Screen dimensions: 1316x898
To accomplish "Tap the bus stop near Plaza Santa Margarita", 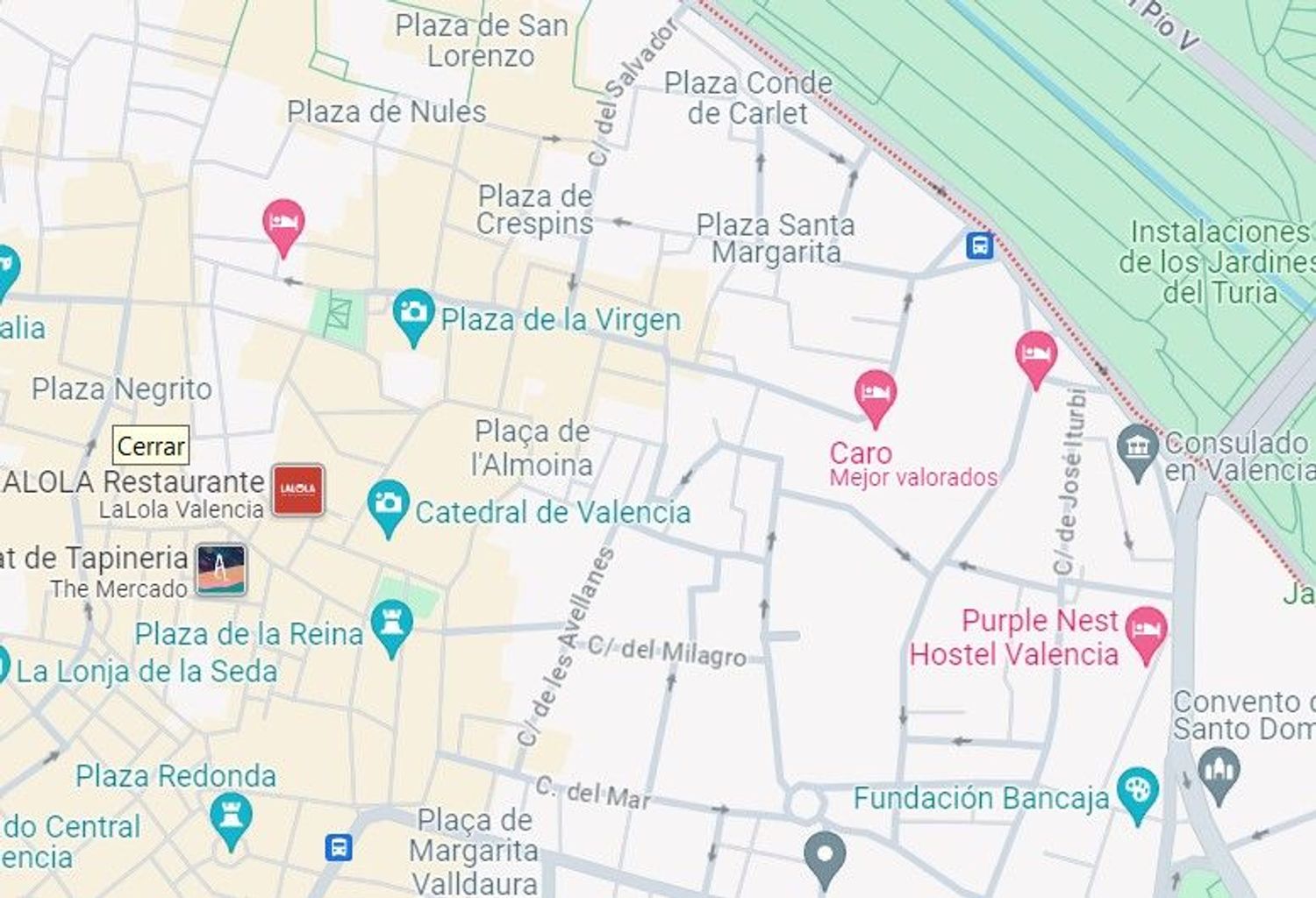I will tap(980, 245).
